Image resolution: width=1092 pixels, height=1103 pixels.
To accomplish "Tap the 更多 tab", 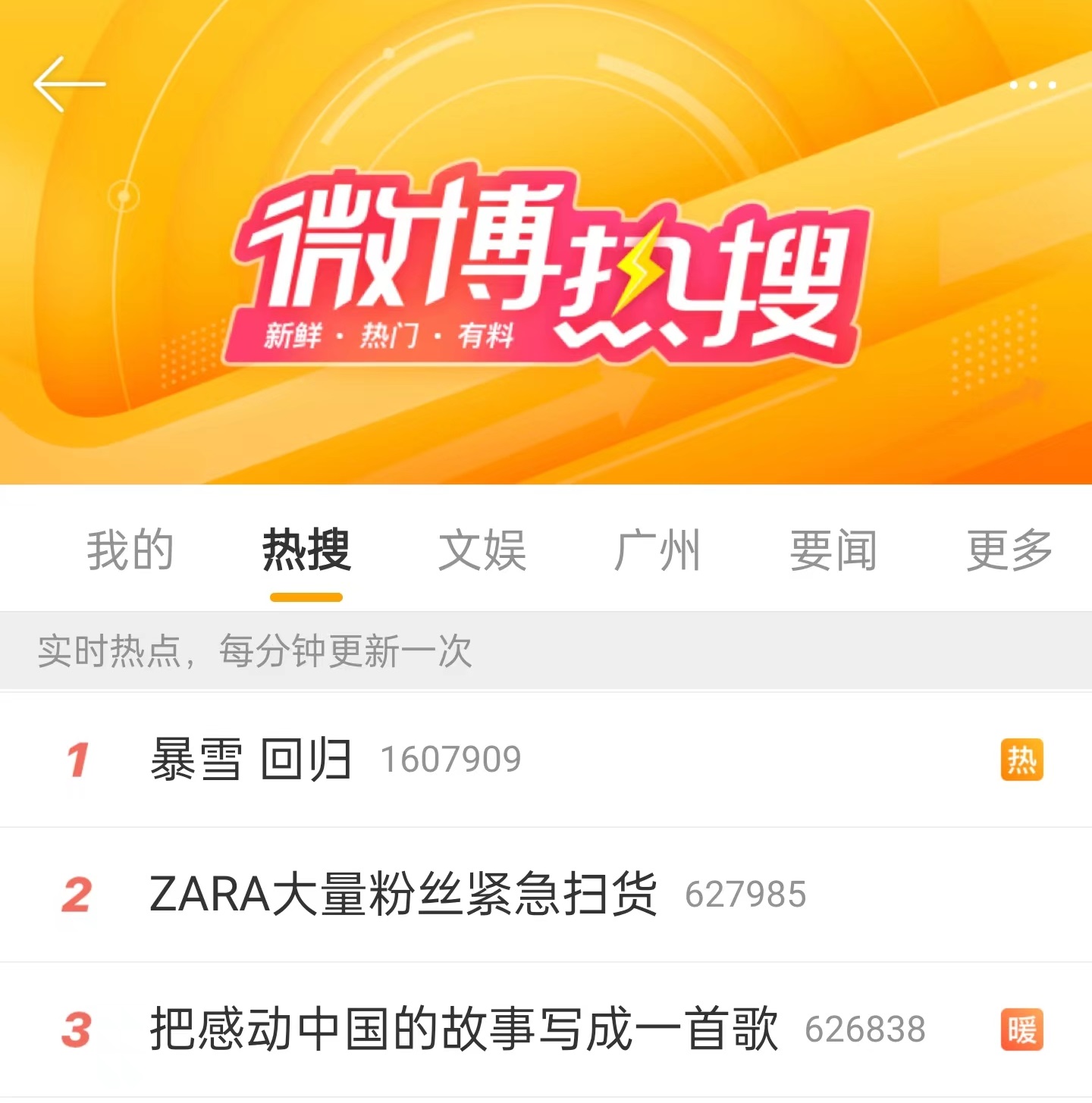I will [x=1009, y=550].
